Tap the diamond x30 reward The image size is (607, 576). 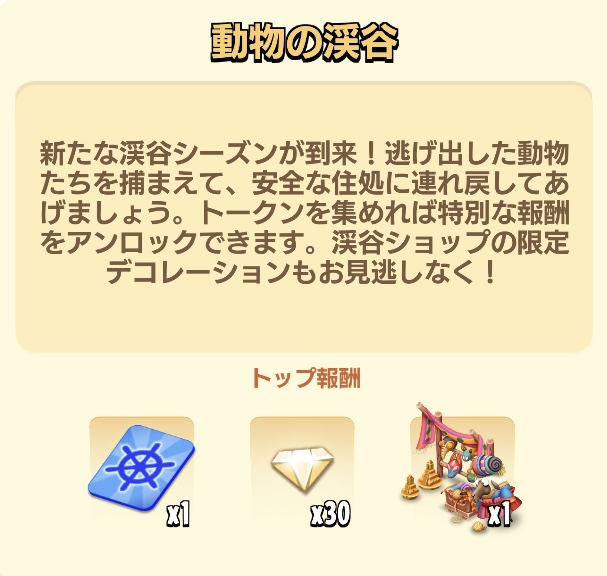(x=300, y=467)
